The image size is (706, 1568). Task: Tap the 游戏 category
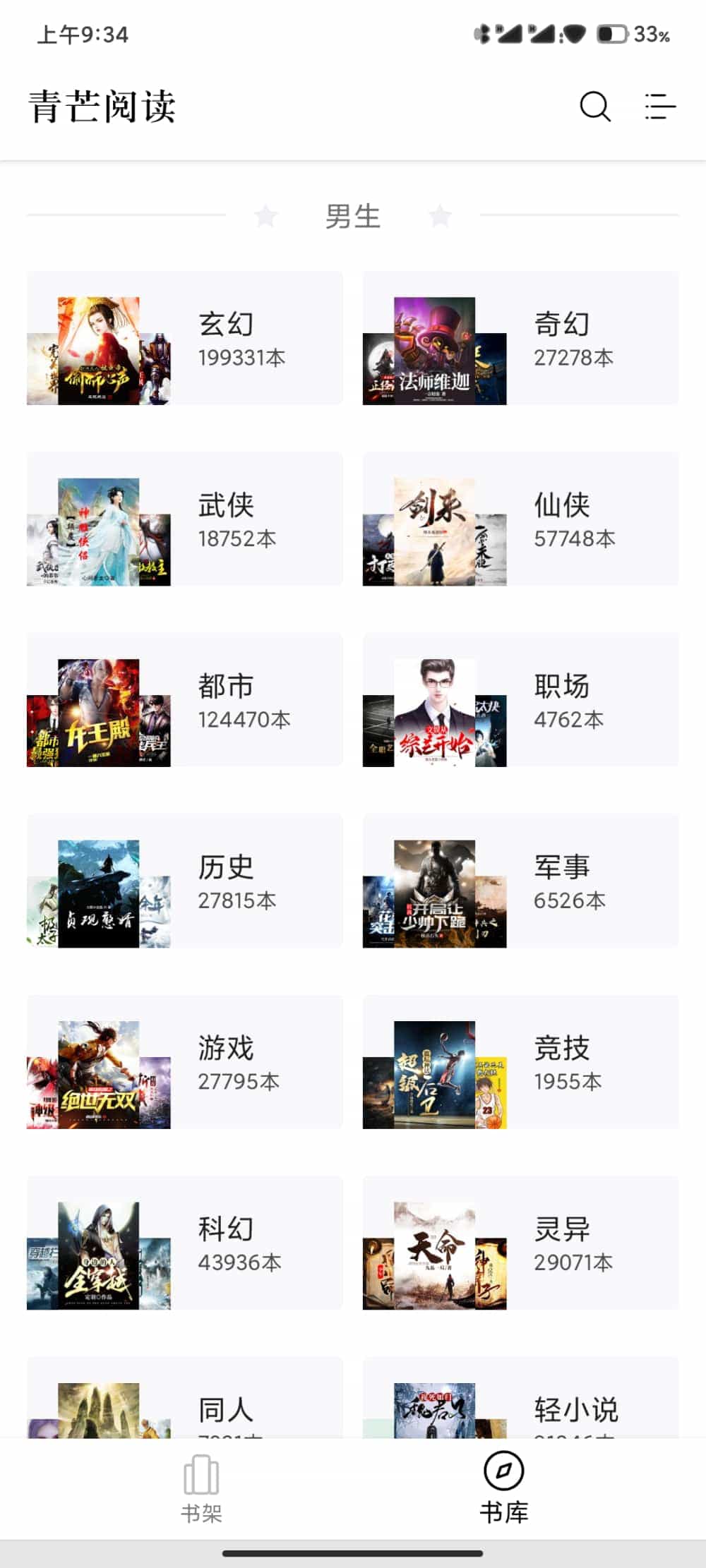coord(185,1062)
